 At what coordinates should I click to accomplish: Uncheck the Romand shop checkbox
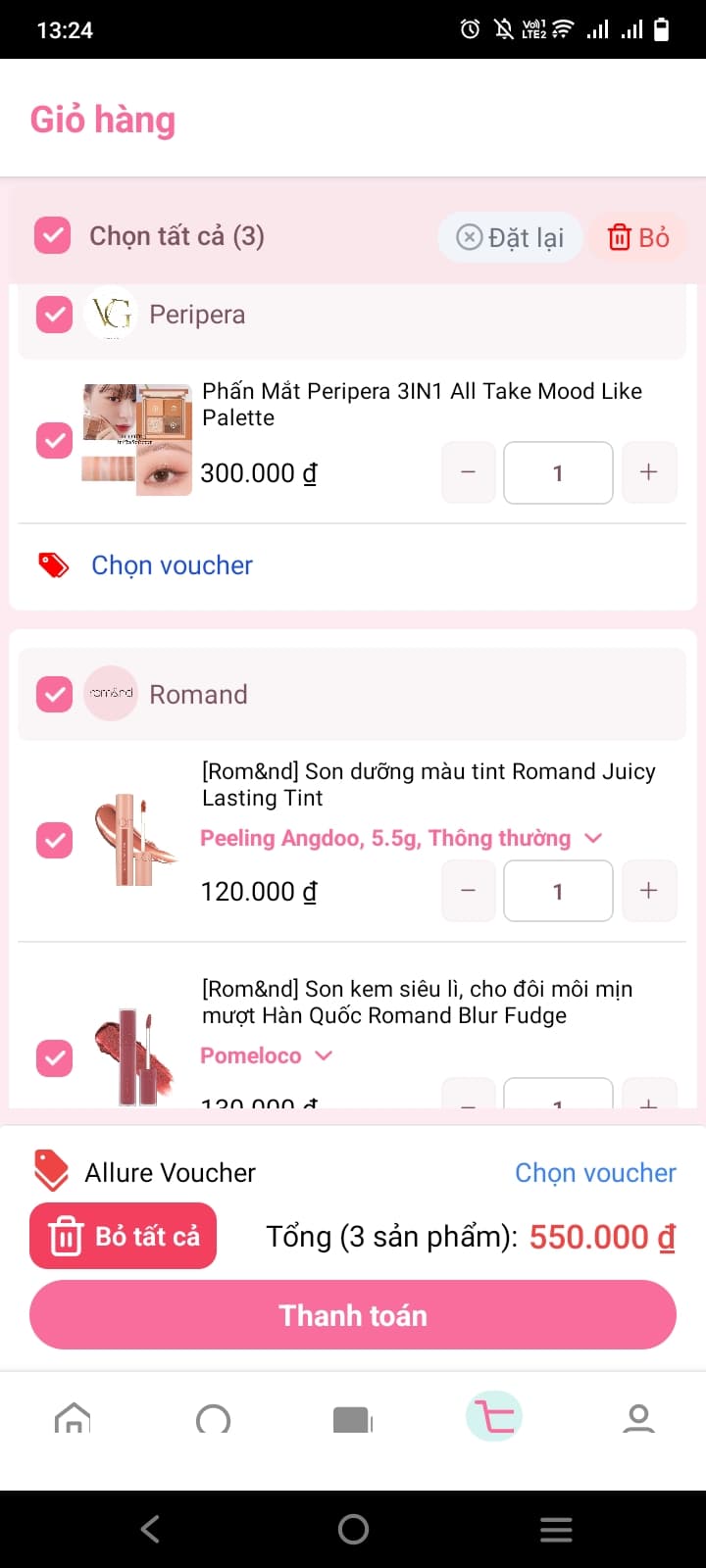pyautogui.click(x=54, y=694)
